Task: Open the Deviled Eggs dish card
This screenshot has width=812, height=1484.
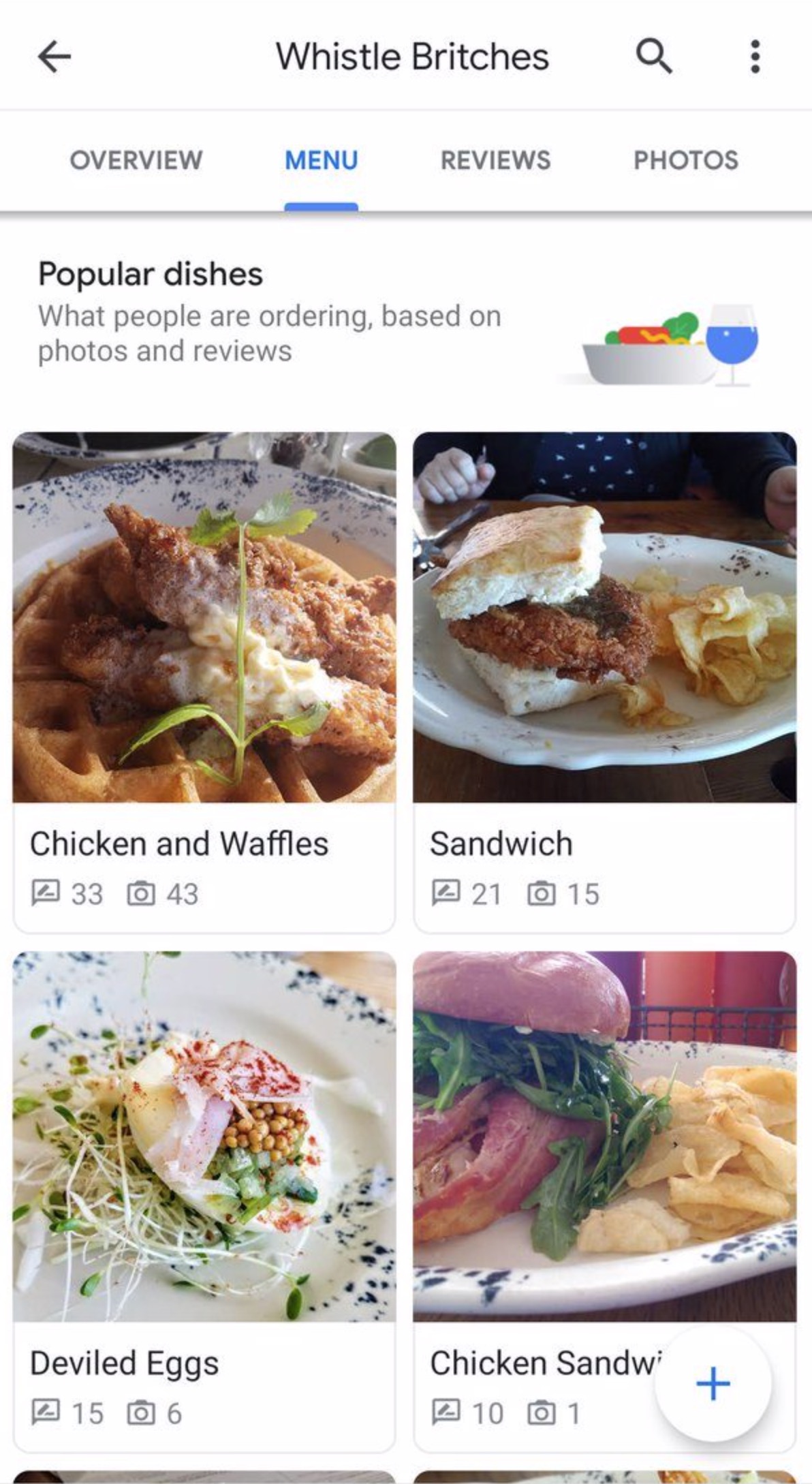Action: [x=204, y=1199]
